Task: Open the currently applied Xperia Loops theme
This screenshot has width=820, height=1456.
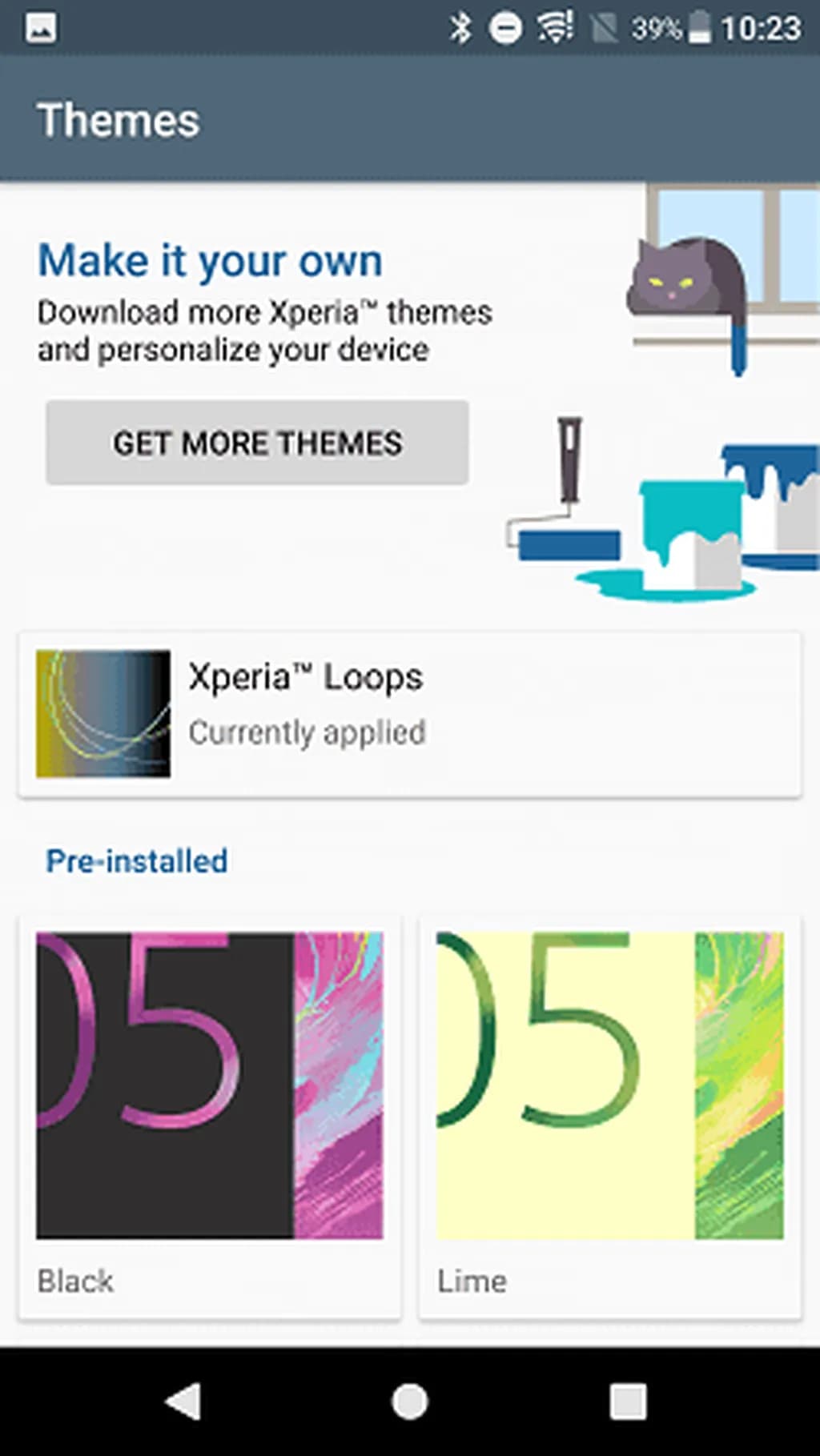Action: pyautogui.click(x=409, y=714)
